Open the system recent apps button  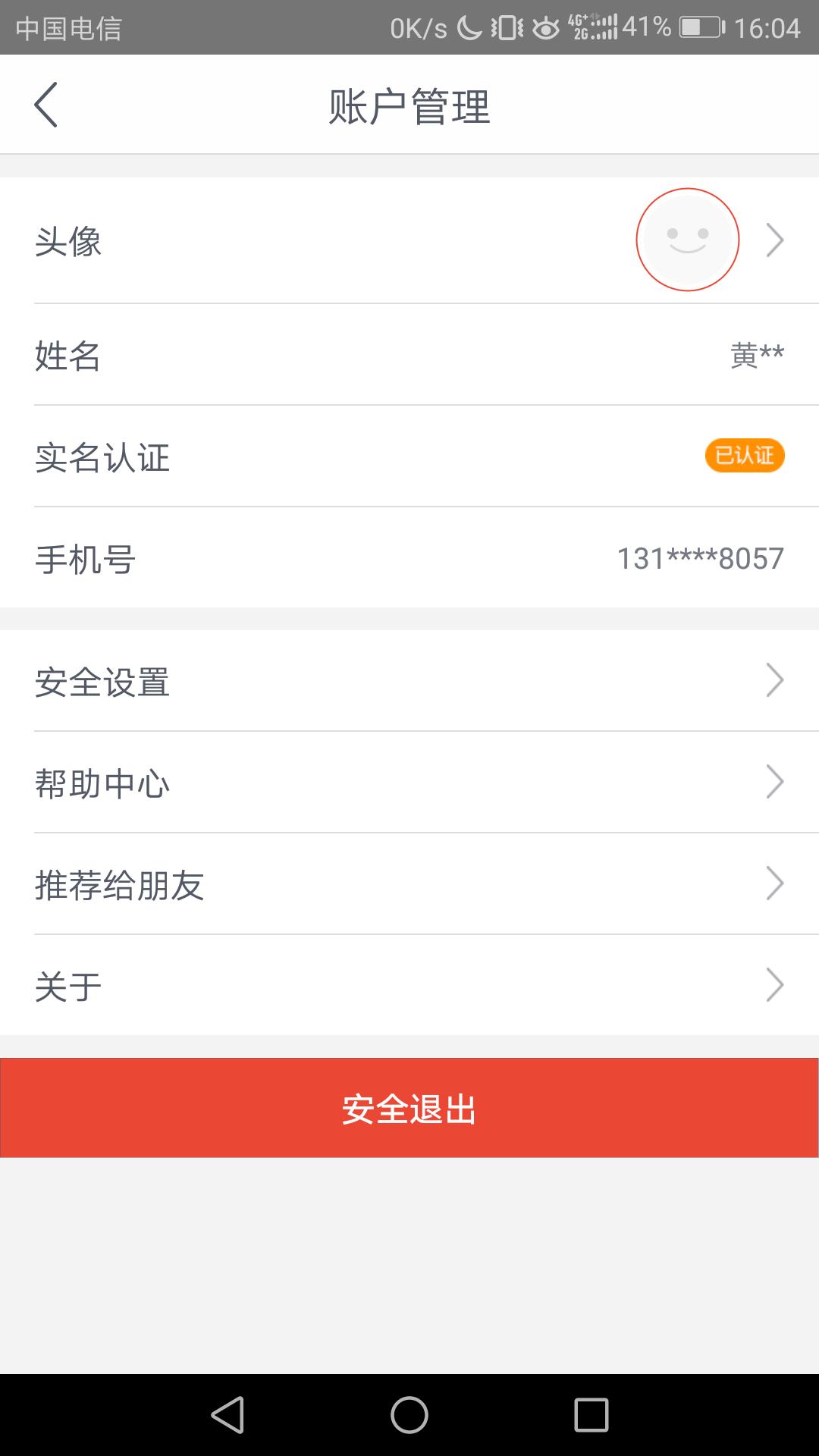pos(591,1415)
